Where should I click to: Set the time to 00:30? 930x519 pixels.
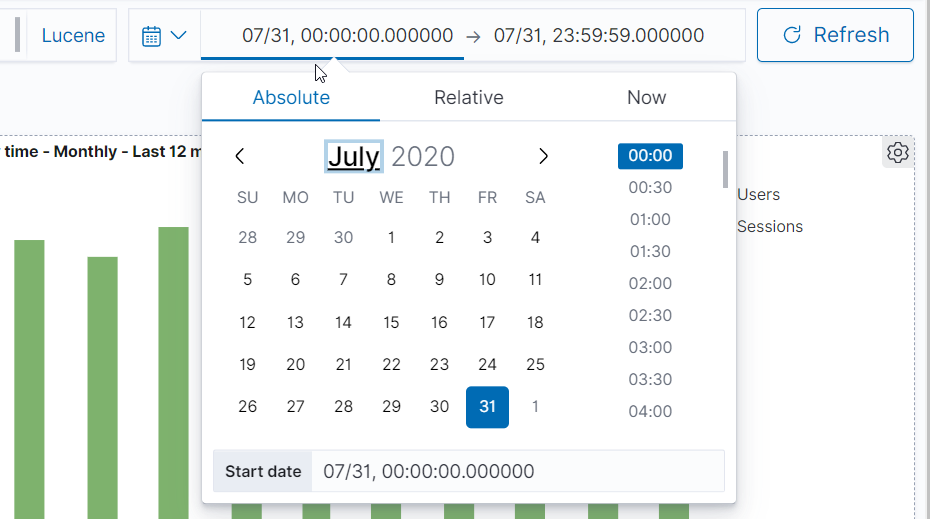point(650,187)
